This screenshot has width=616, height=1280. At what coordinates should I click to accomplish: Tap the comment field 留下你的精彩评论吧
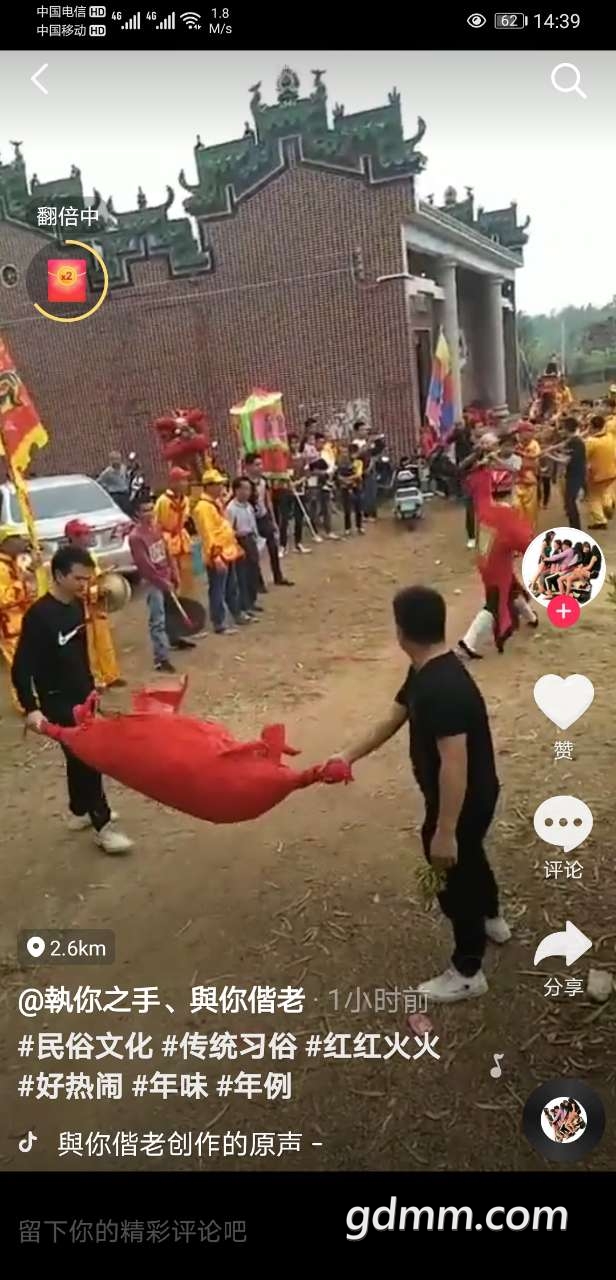point(133,1231)
